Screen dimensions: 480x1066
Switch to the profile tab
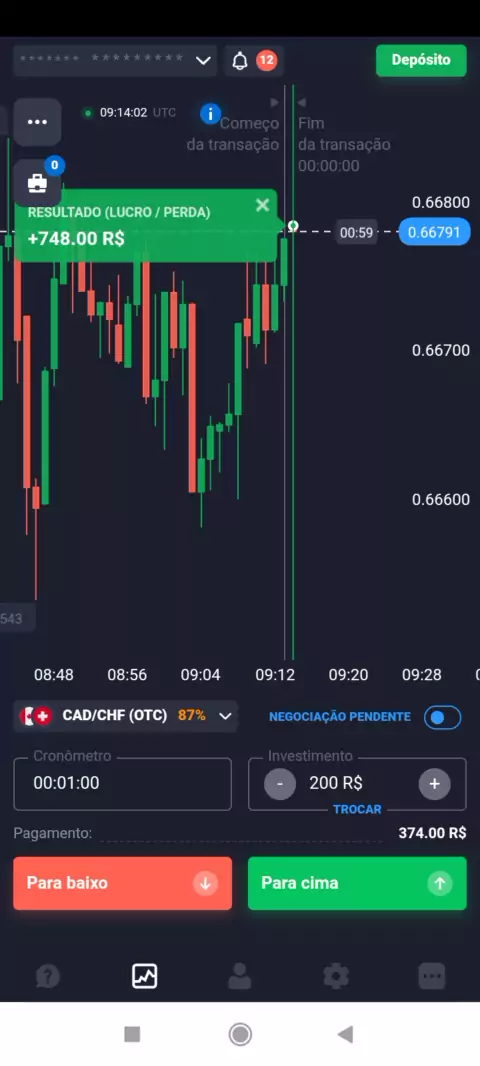239,977
